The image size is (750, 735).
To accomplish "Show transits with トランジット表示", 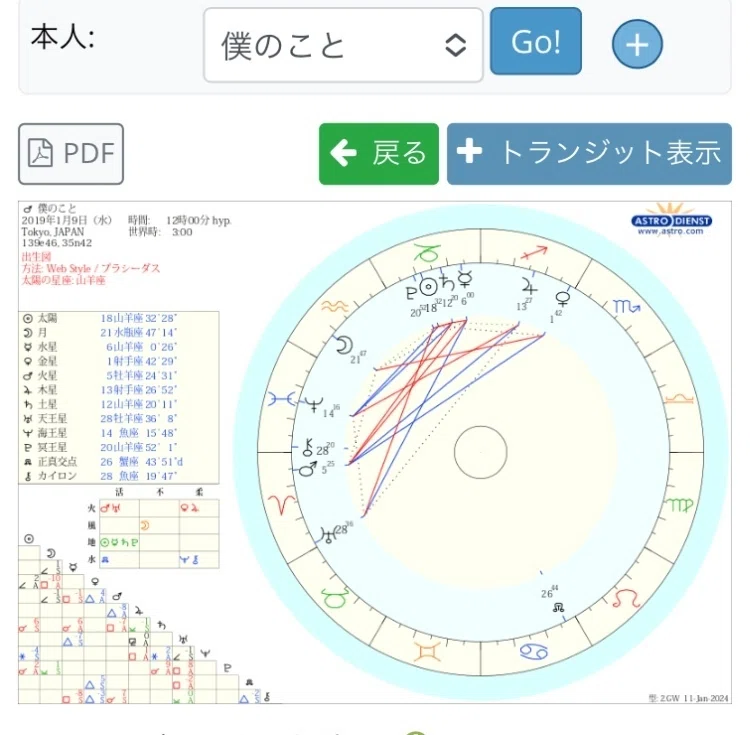I will pyautogui.click(x=589, y=154).
